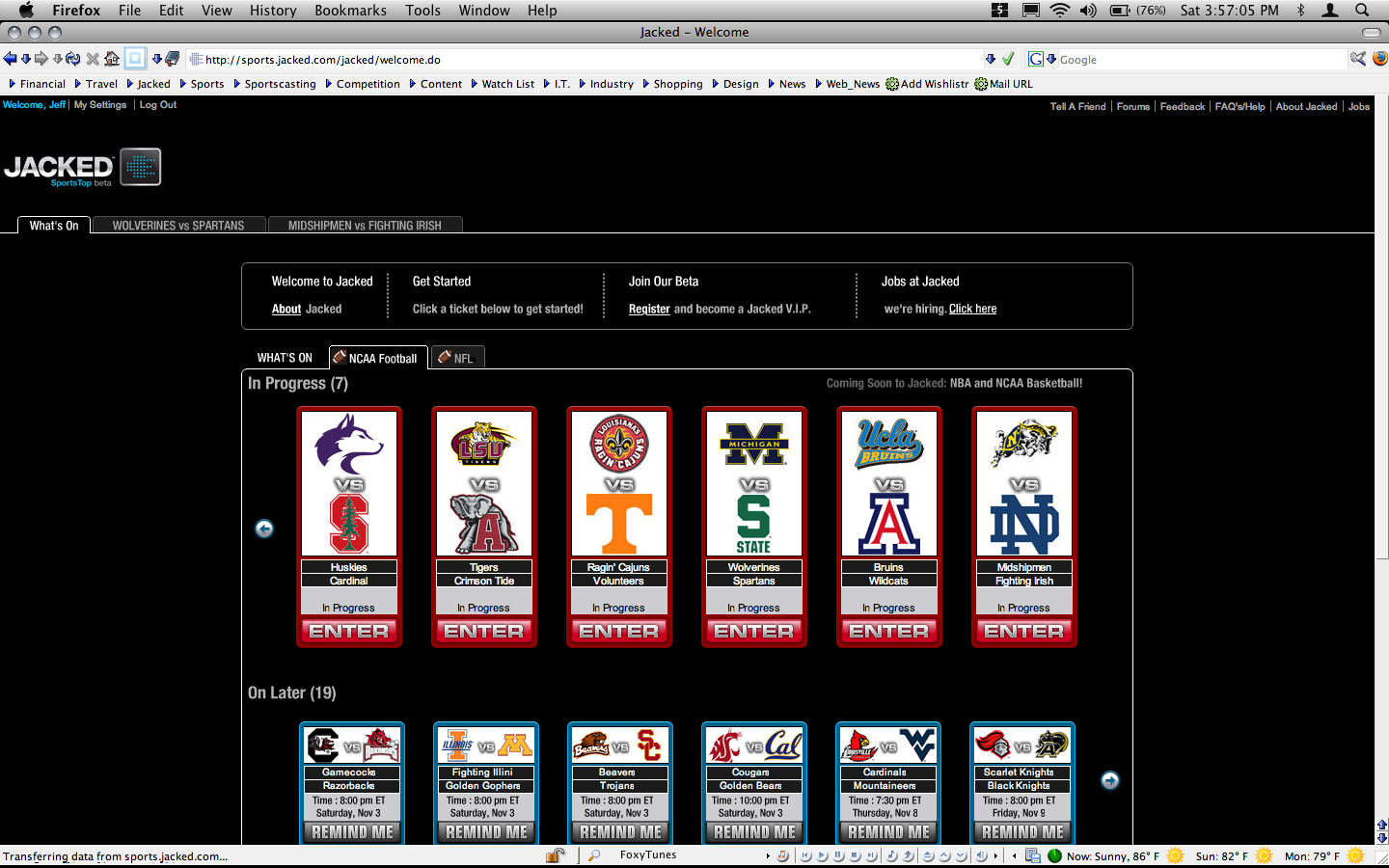Remind me about Beavers vs Trojans
This screenshot has width=1389, height=868.
click(x=621, y=832)
